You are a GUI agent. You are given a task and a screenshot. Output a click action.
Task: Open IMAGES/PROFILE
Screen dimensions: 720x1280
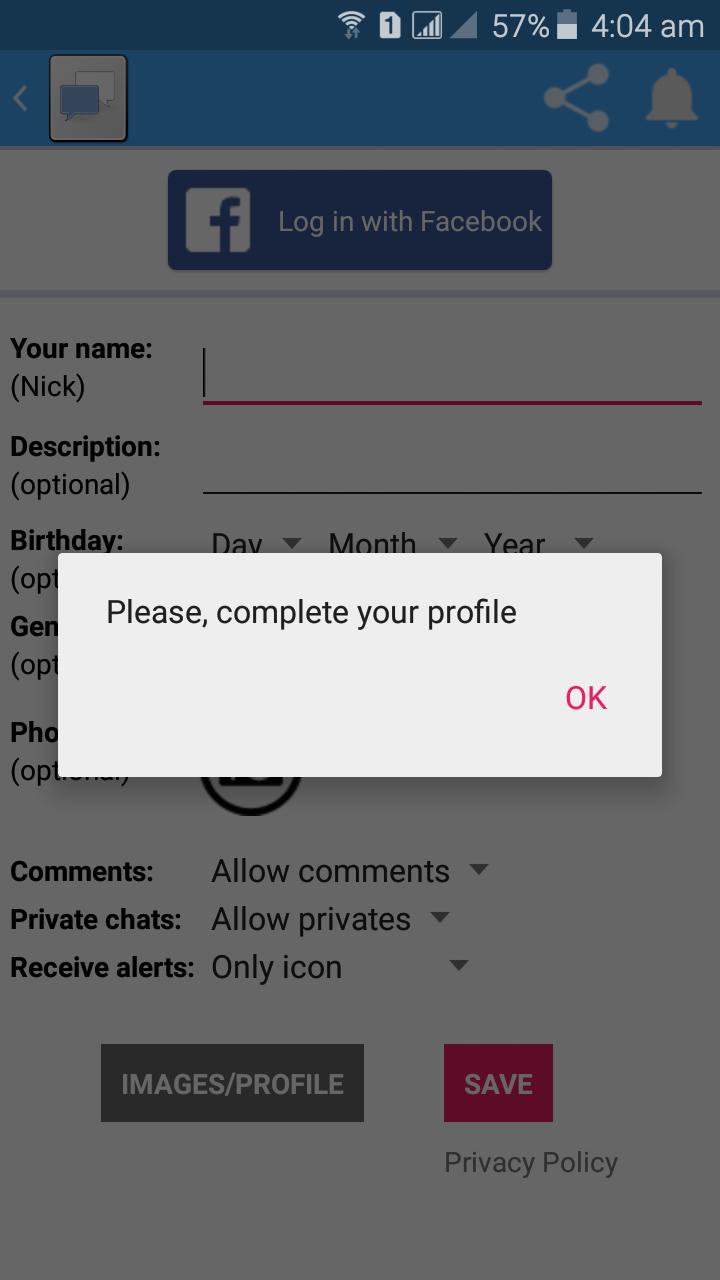pos(232,1084)
